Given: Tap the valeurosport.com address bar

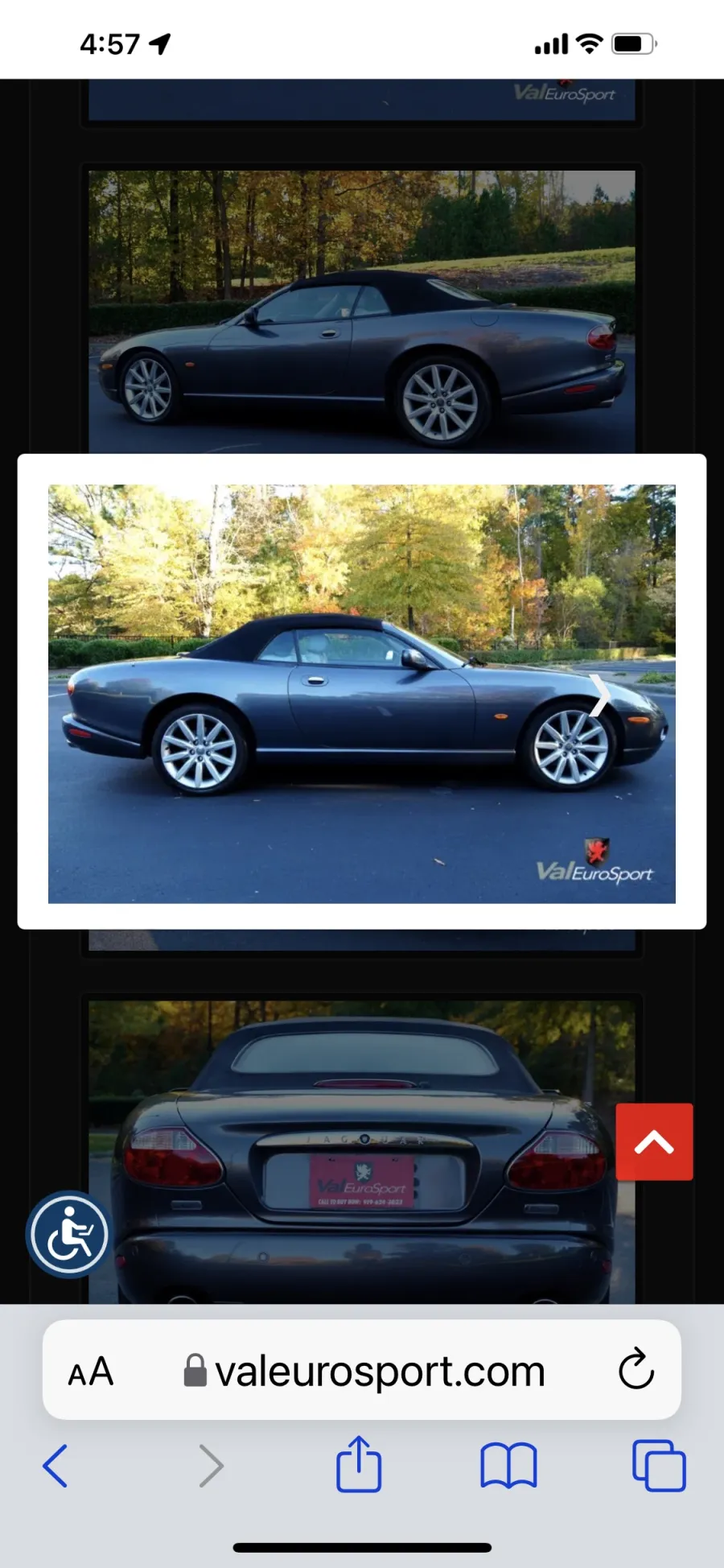Looking at the screenshot, I should pyautogui.click(x=362, y=1369).
